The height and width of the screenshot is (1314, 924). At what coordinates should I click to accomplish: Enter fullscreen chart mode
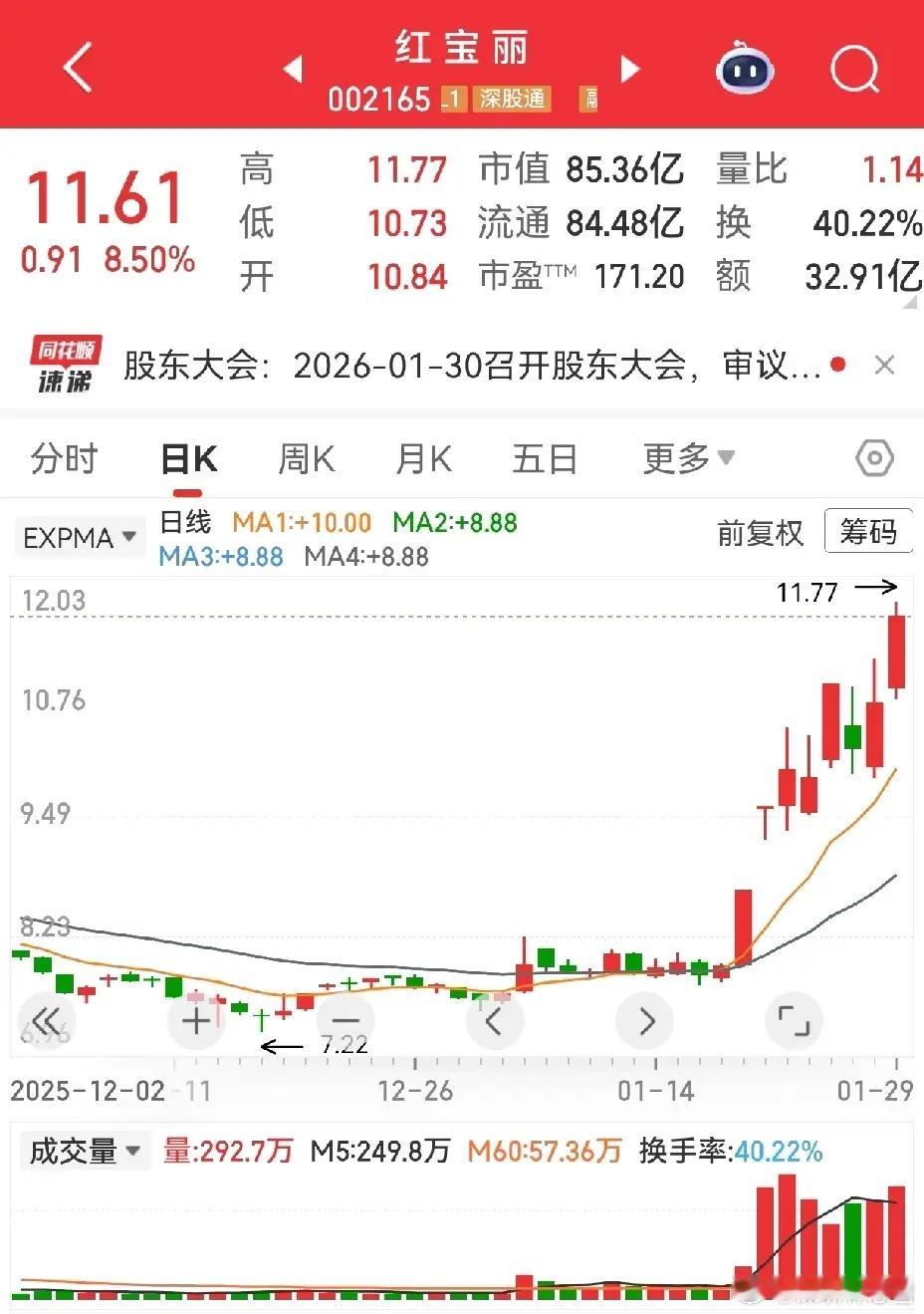(794, 1020)
